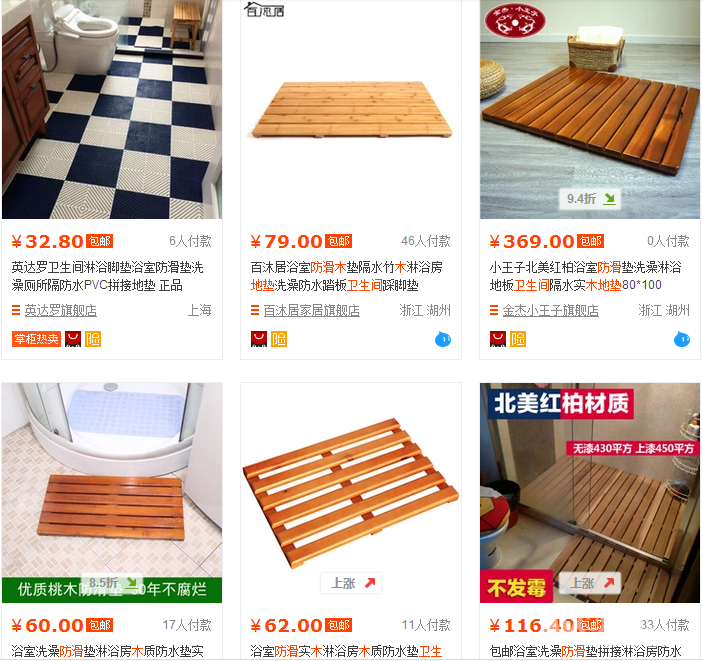Open the ¥369.00 red cedar mat image
This screenshot has width=703, height=661.
coord(590,110)
